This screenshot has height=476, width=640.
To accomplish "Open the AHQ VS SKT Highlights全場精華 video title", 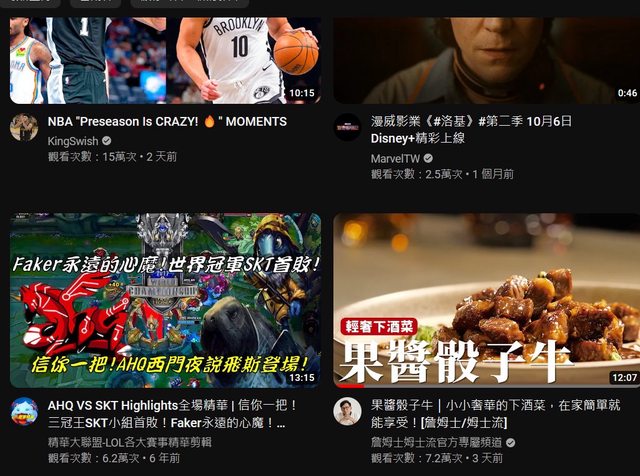I will point(172,406).
